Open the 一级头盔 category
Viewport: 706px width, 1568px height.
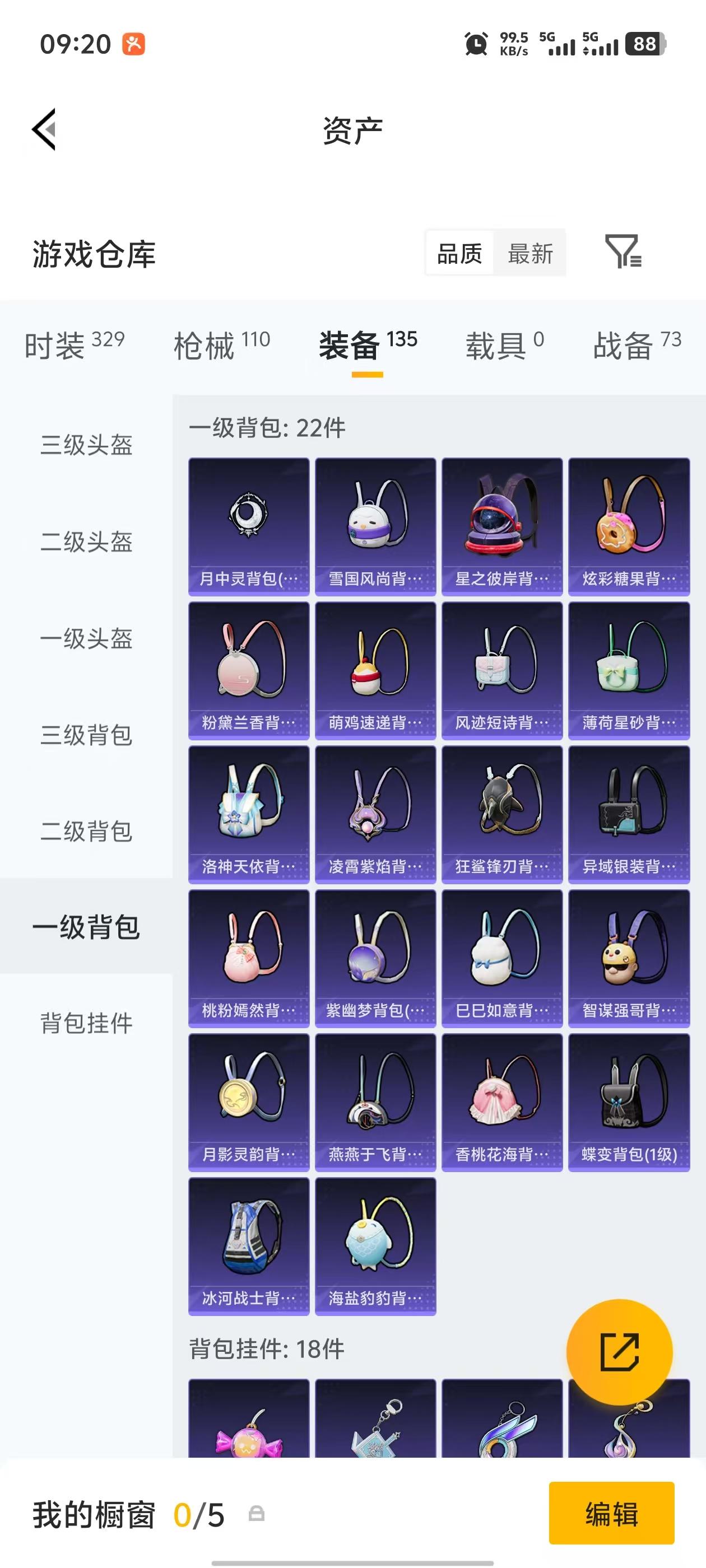(x=86, y=639)
